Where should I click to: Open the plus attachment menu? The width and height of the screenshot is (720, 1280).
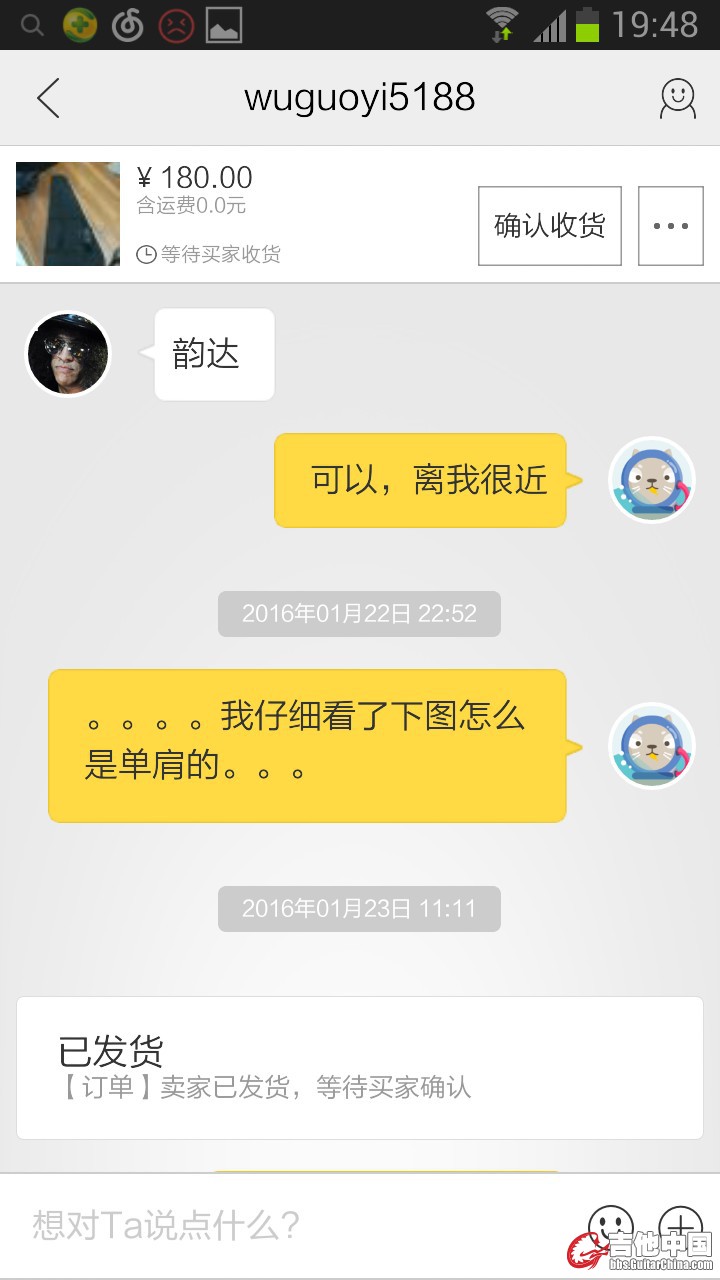pyautogui.click(x=681, y=1222)
